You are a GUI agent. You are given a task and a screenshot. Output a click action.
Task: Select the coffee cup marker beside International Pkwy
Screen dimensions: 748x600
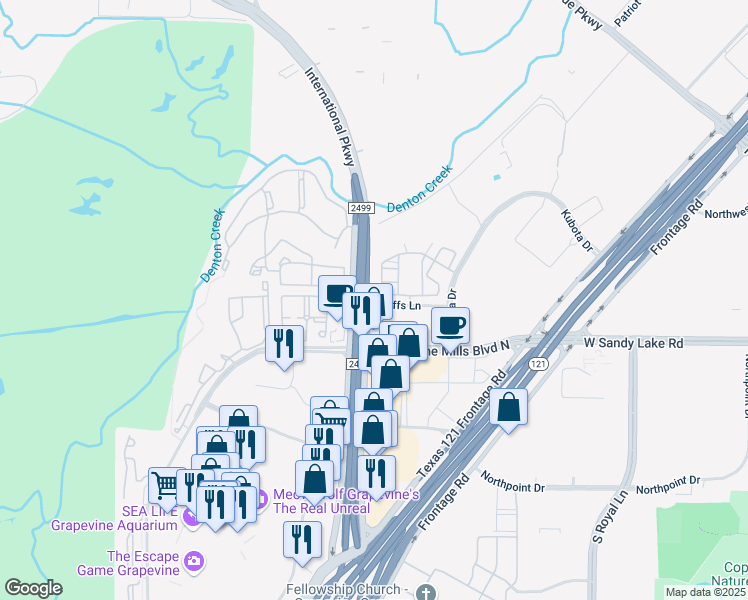pyautogui.click(x=335, y=295)
